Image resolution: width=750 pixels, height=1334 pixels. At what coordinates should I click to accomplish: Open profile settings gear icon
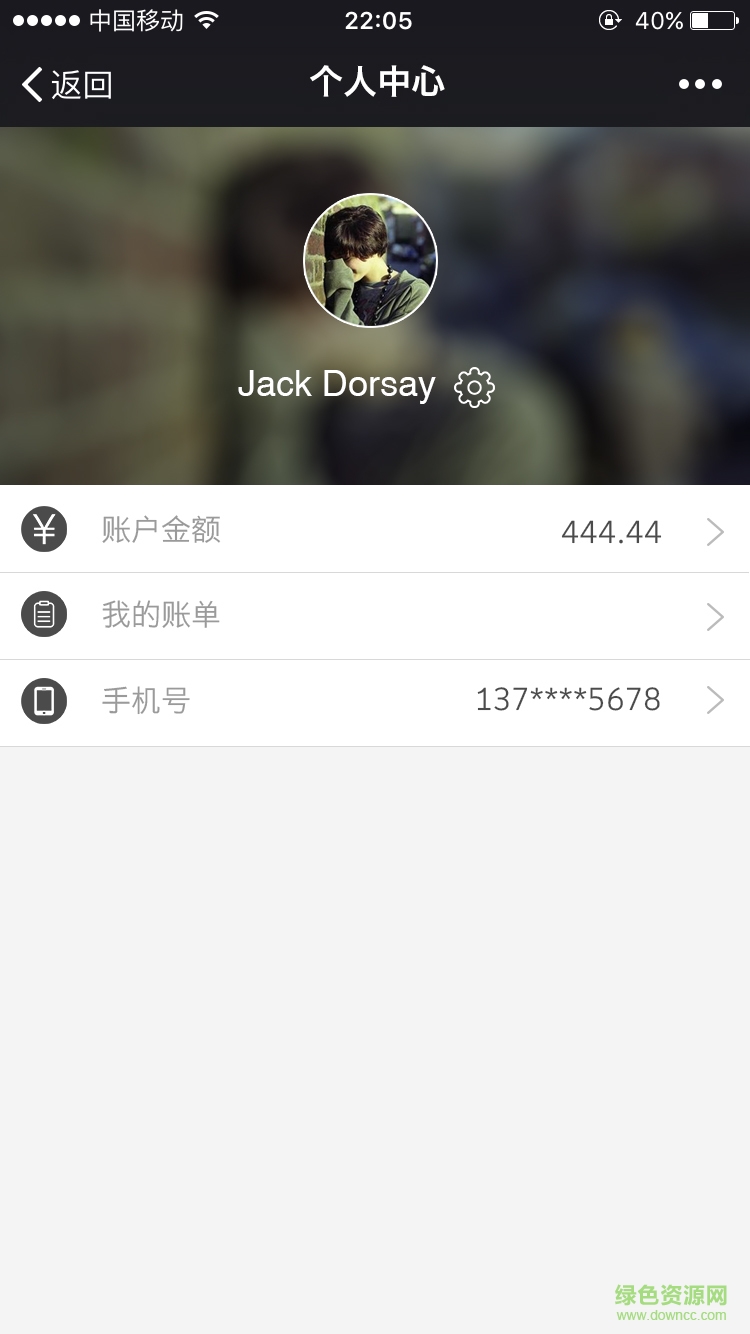point(474,387)
